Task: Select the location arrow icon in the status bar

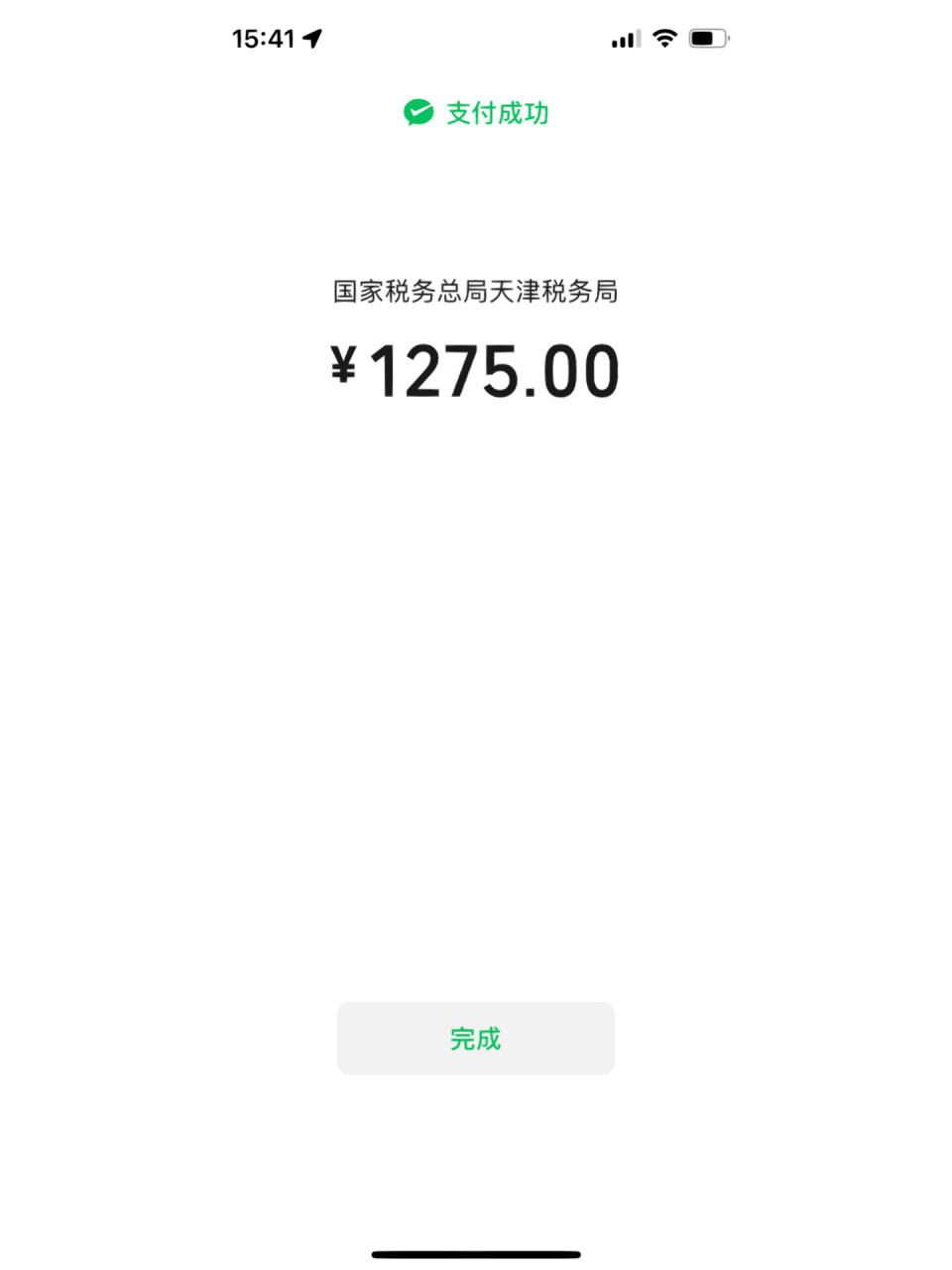Action: point(311,38)
